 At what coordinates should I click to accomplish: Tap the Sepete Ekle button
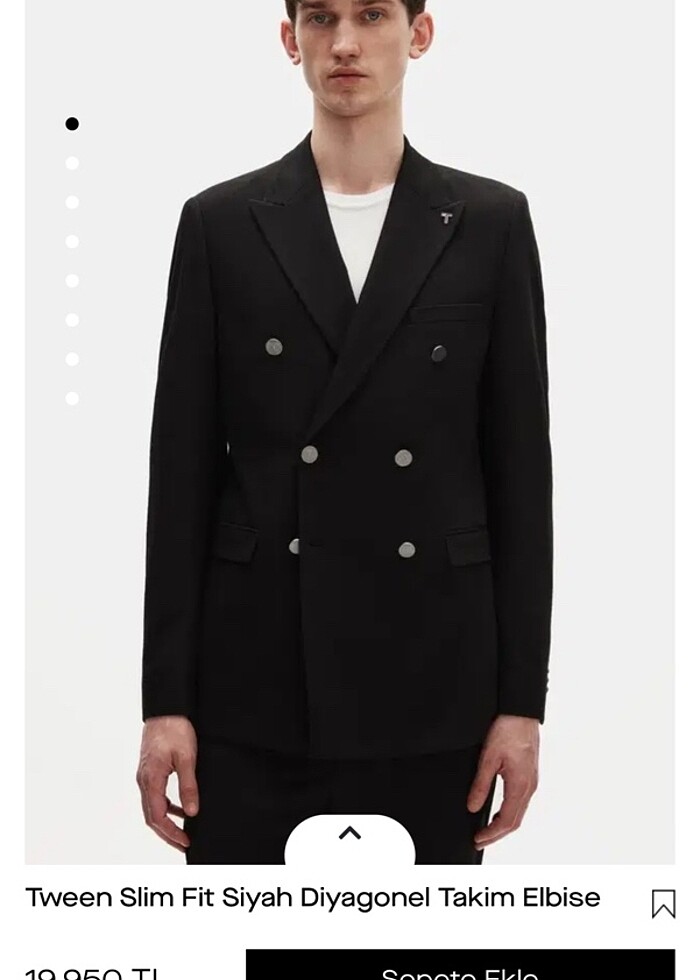point(460,968)
